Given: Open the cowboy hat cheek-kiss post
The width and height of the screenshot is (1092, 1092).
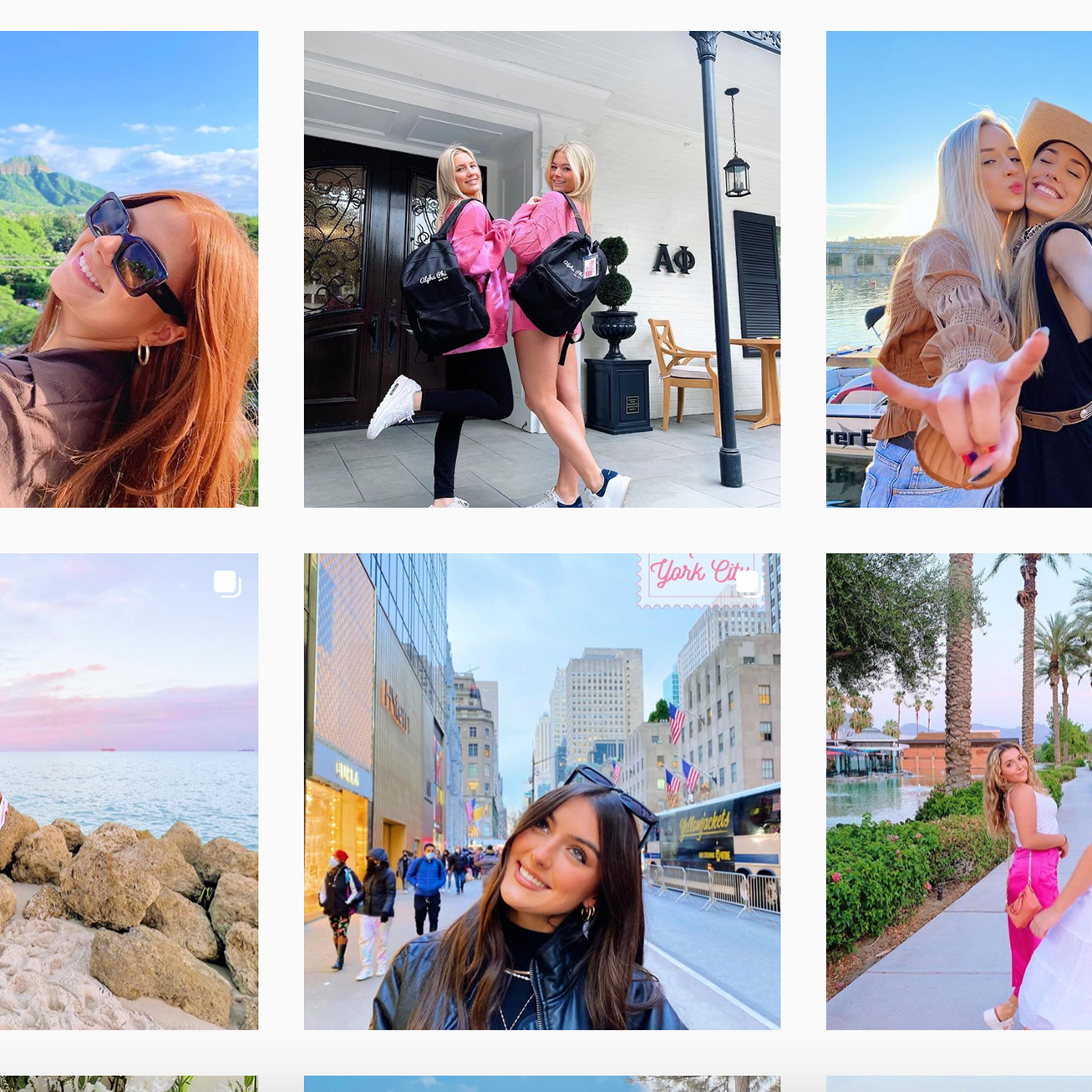Looking at the screenshot, I should 958,269.
